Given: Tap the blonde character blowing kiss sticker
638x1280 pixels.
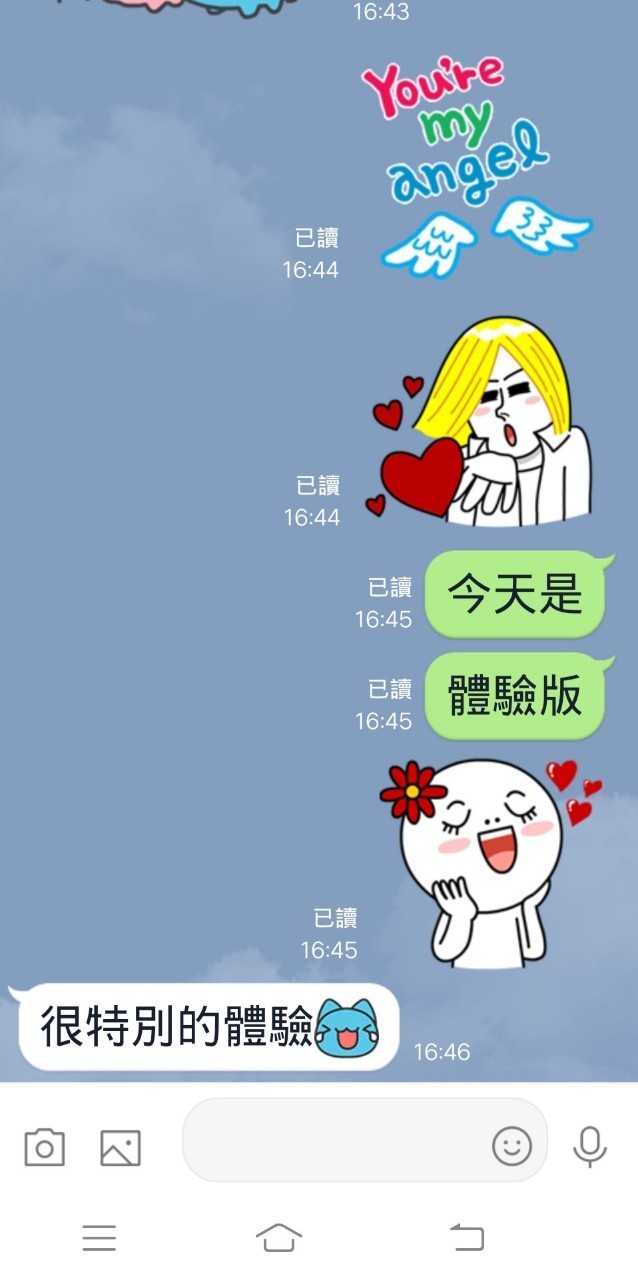Looking at the screenshot, I should 485,424.
